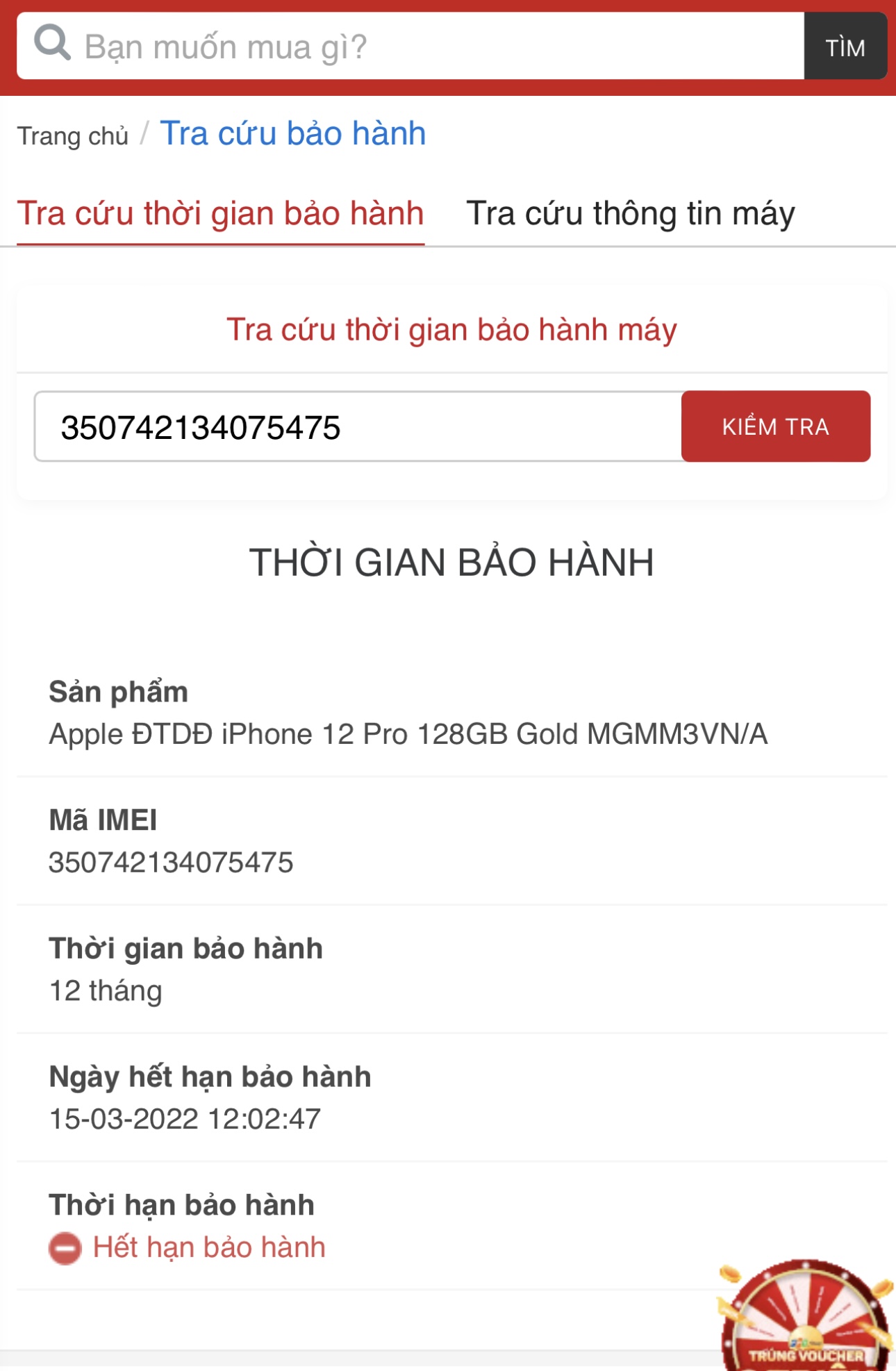Tap the TÌM search button

coord(845,47)
